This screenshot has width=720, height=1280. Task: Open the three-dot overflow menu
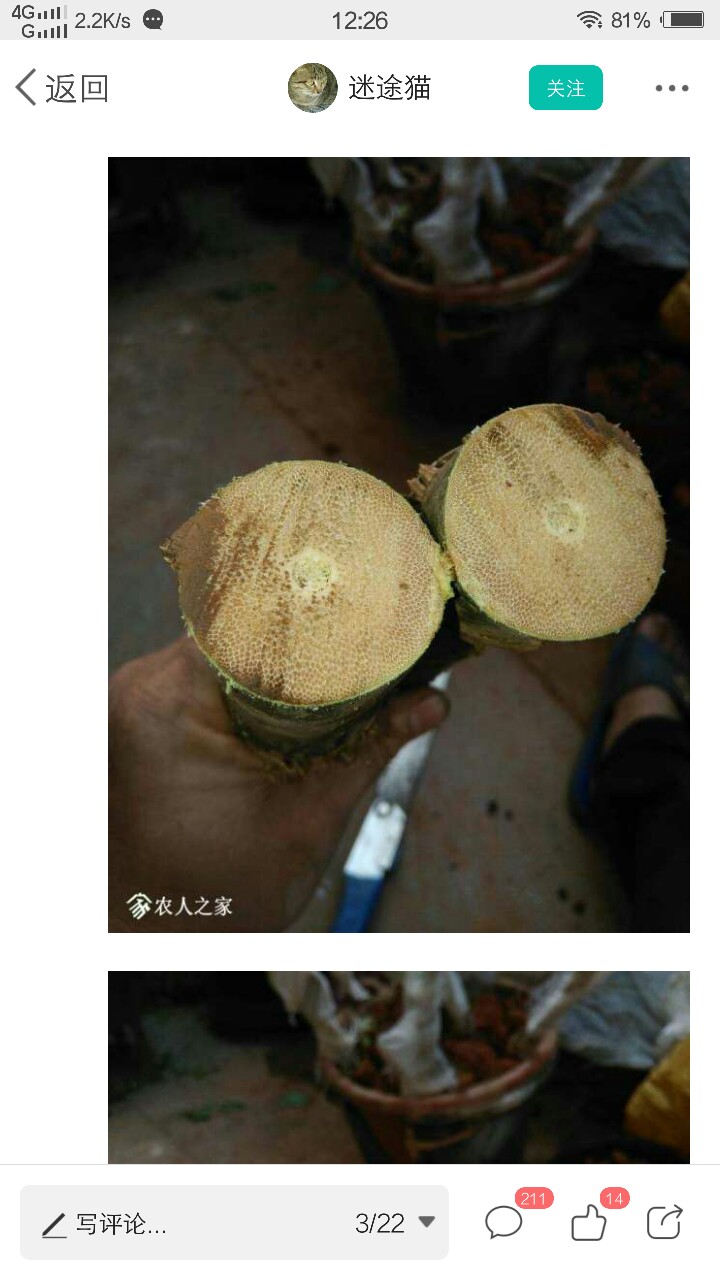[671, 88]
